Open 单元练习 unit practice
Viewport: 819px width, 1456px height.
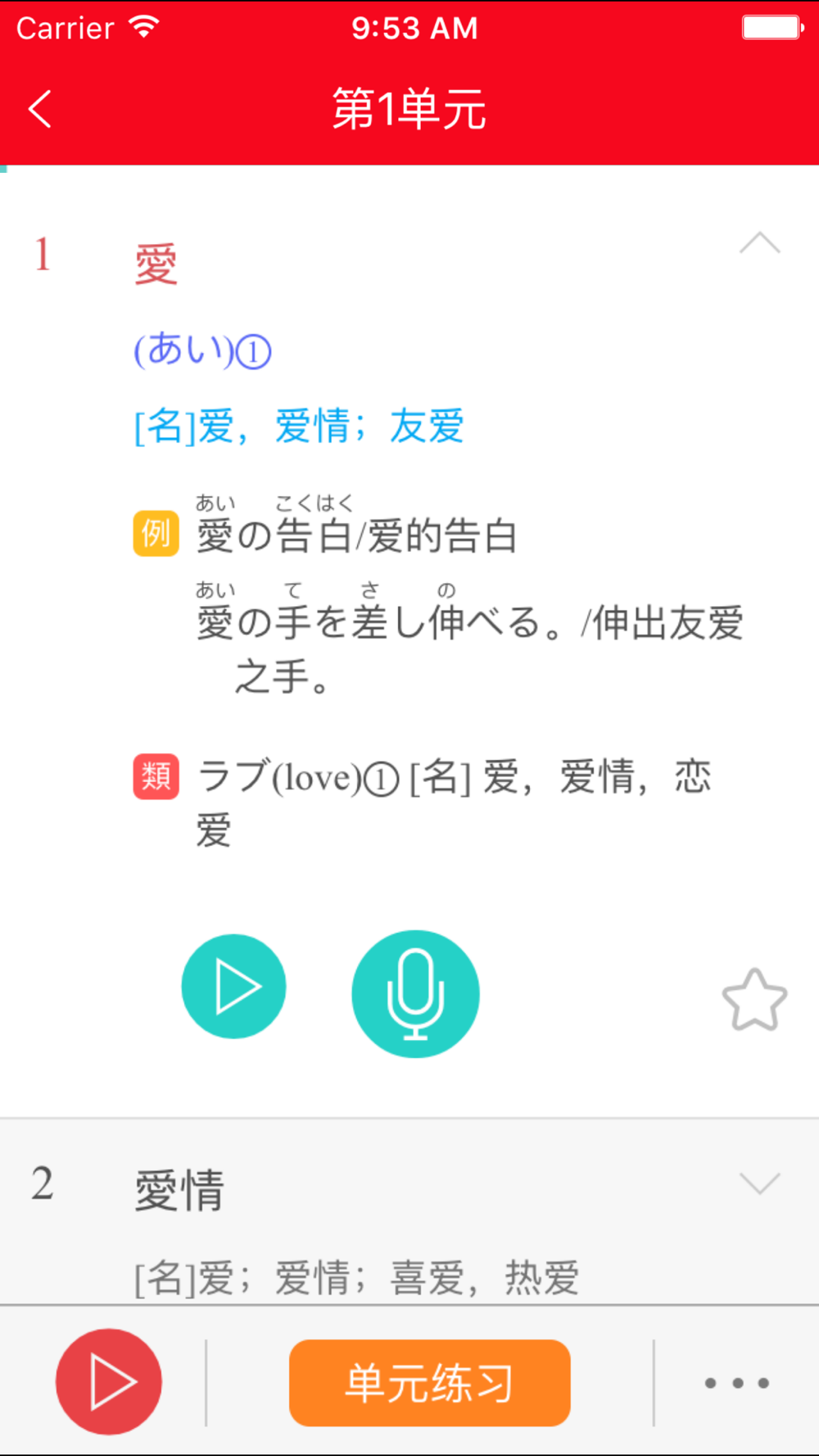430,1383
